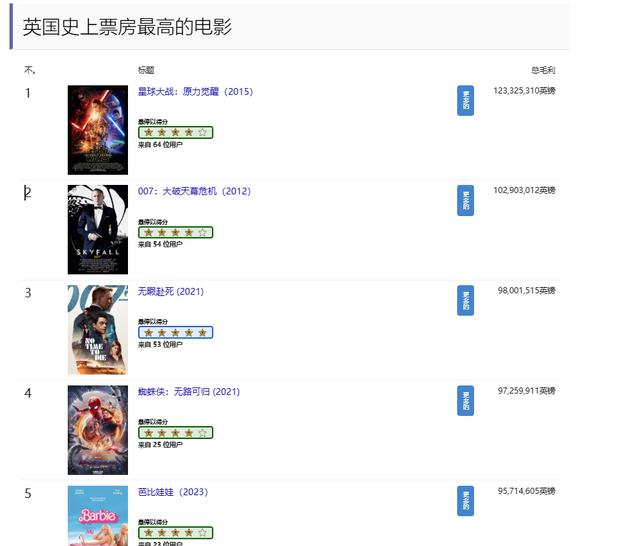Tap the Skyfall film poster
The width and height of the screenshot is (640, 546).
tap(98, 230)
